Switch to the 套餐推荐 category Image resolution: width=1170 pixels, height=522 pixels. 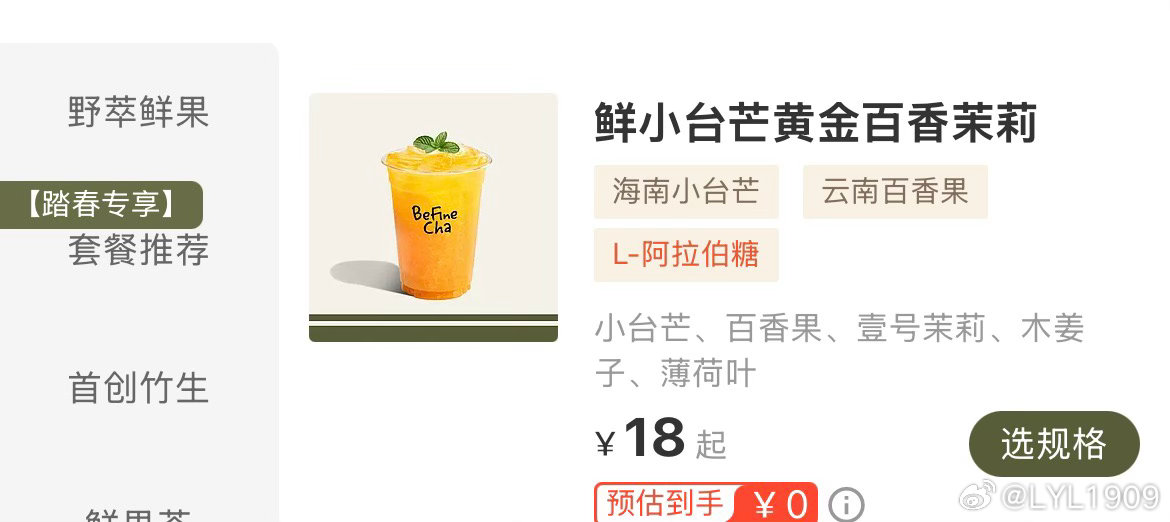138,249
